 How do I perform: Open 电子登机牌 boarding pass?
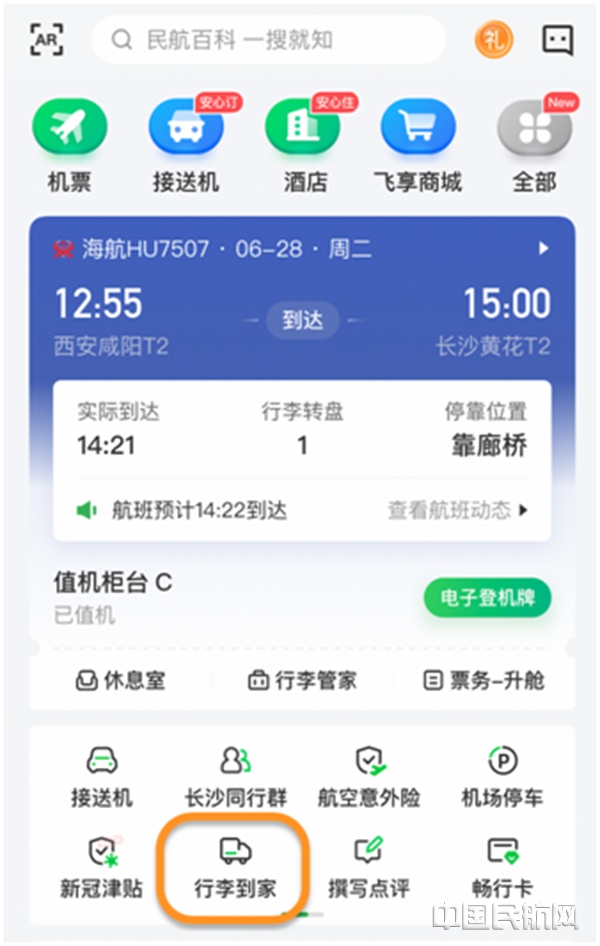(487, 597)
